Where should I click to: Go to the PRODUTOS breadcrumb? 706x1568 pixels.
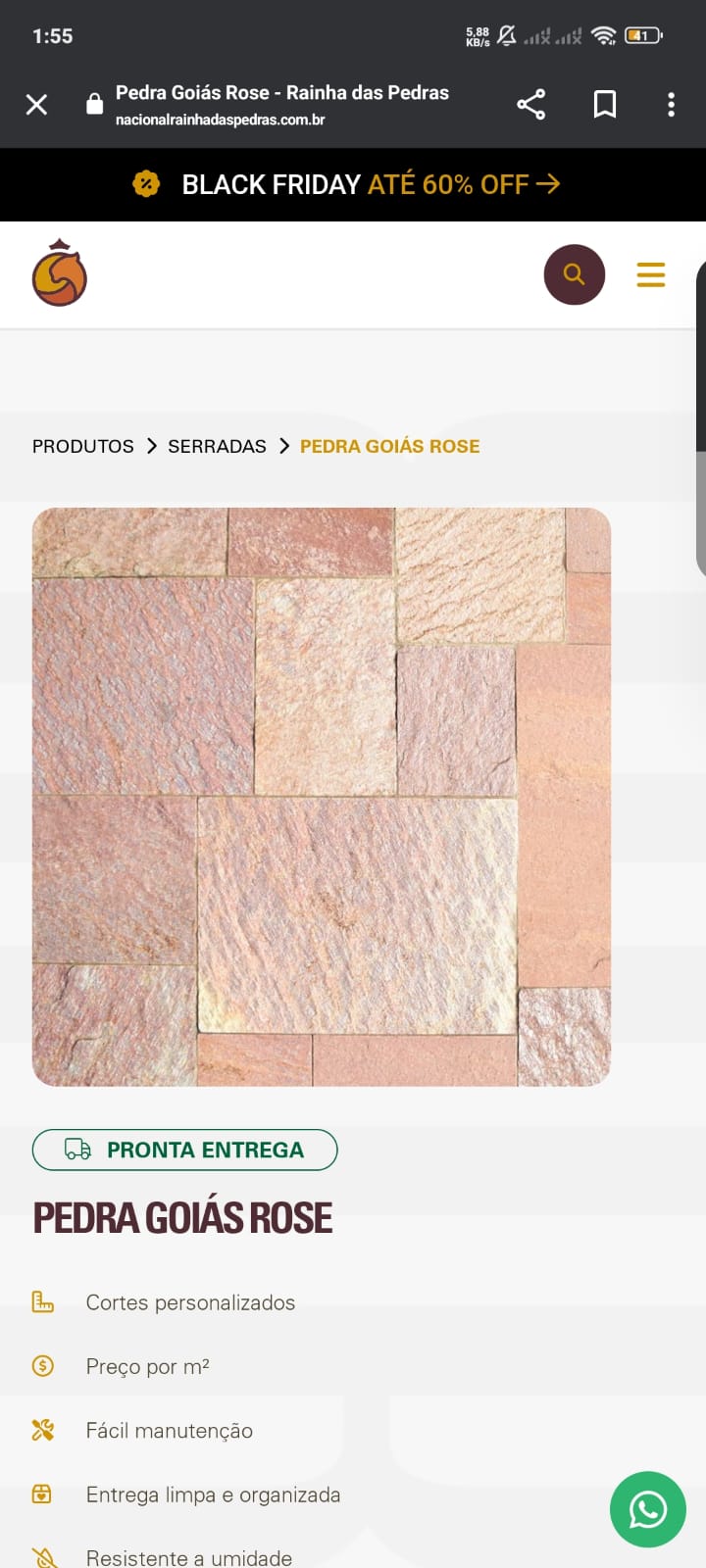(x=83, y=446)
